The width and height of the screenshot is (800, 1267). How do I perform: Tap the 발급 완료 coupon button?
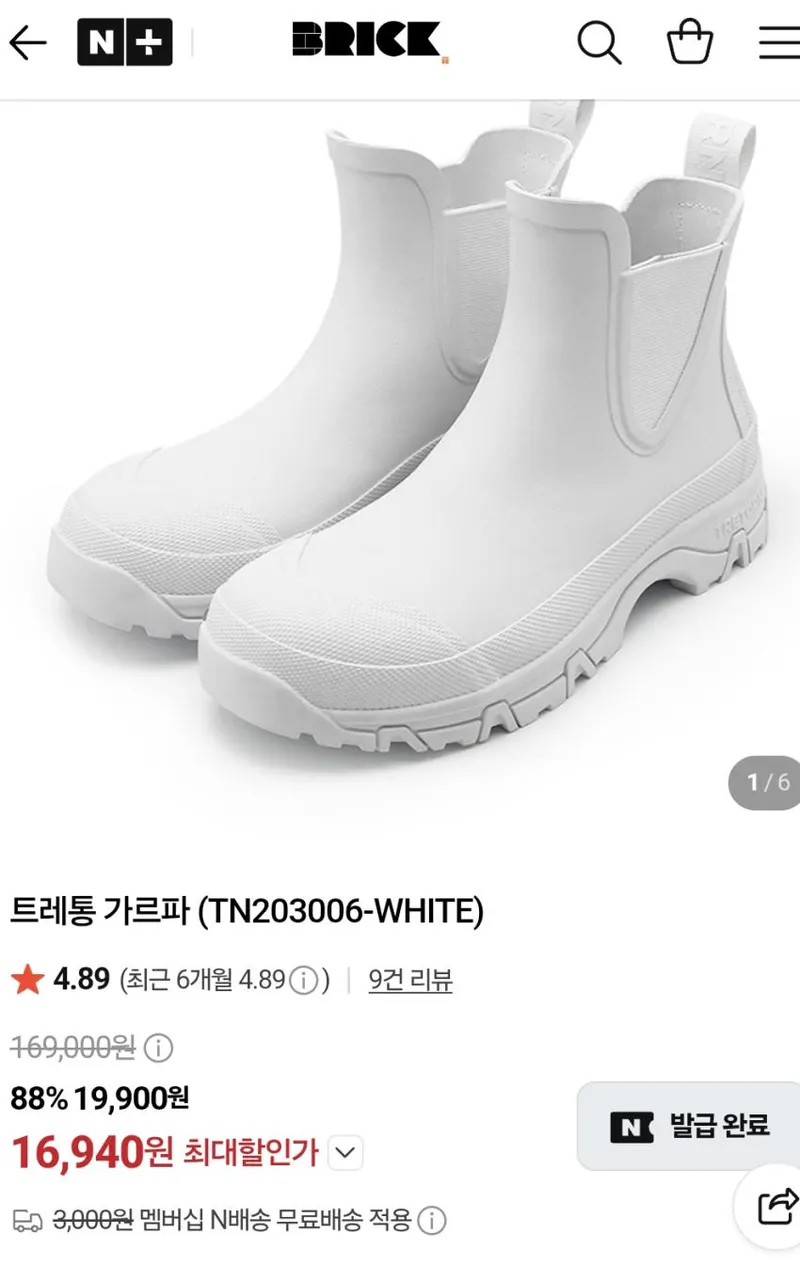pos(690,1126)
